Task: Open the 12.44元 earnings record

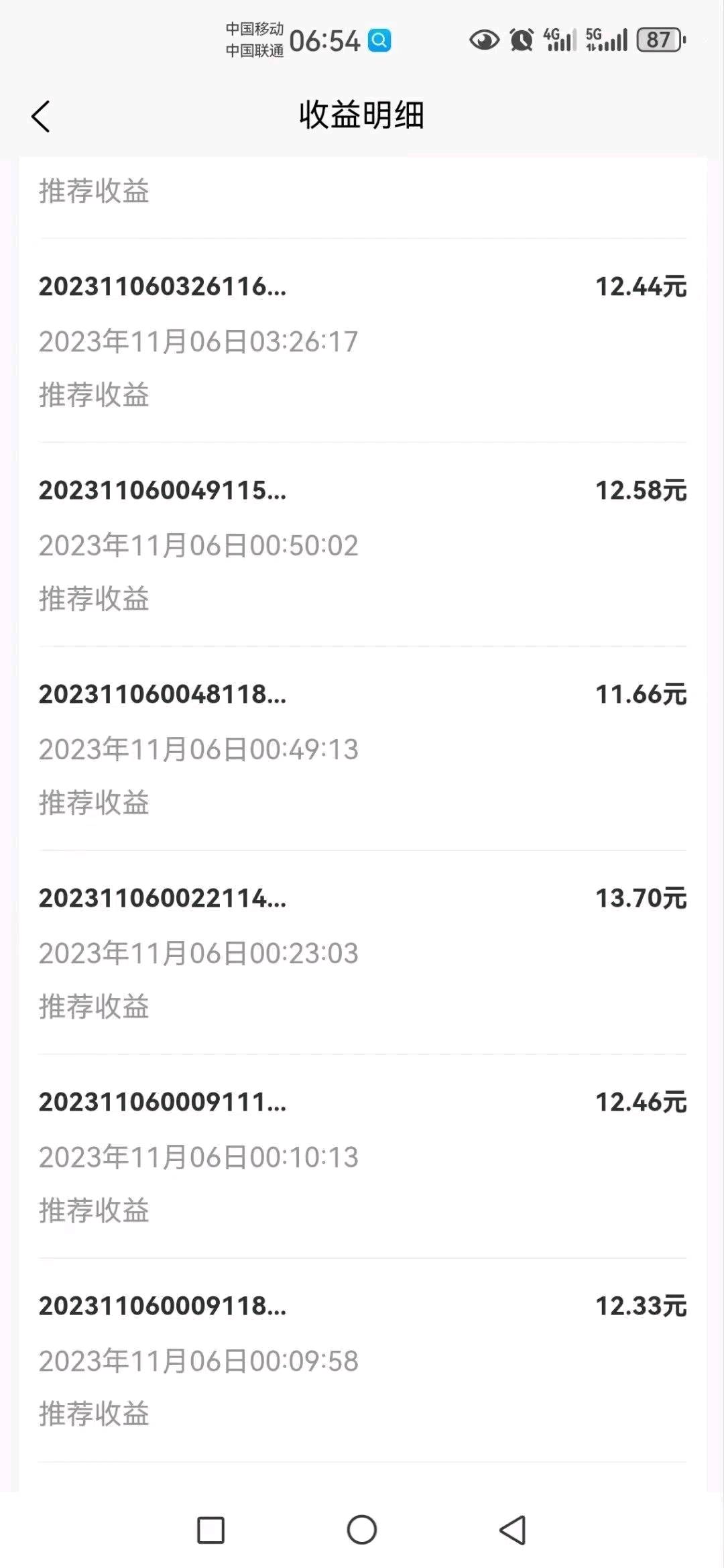Action: coord(363,341)
